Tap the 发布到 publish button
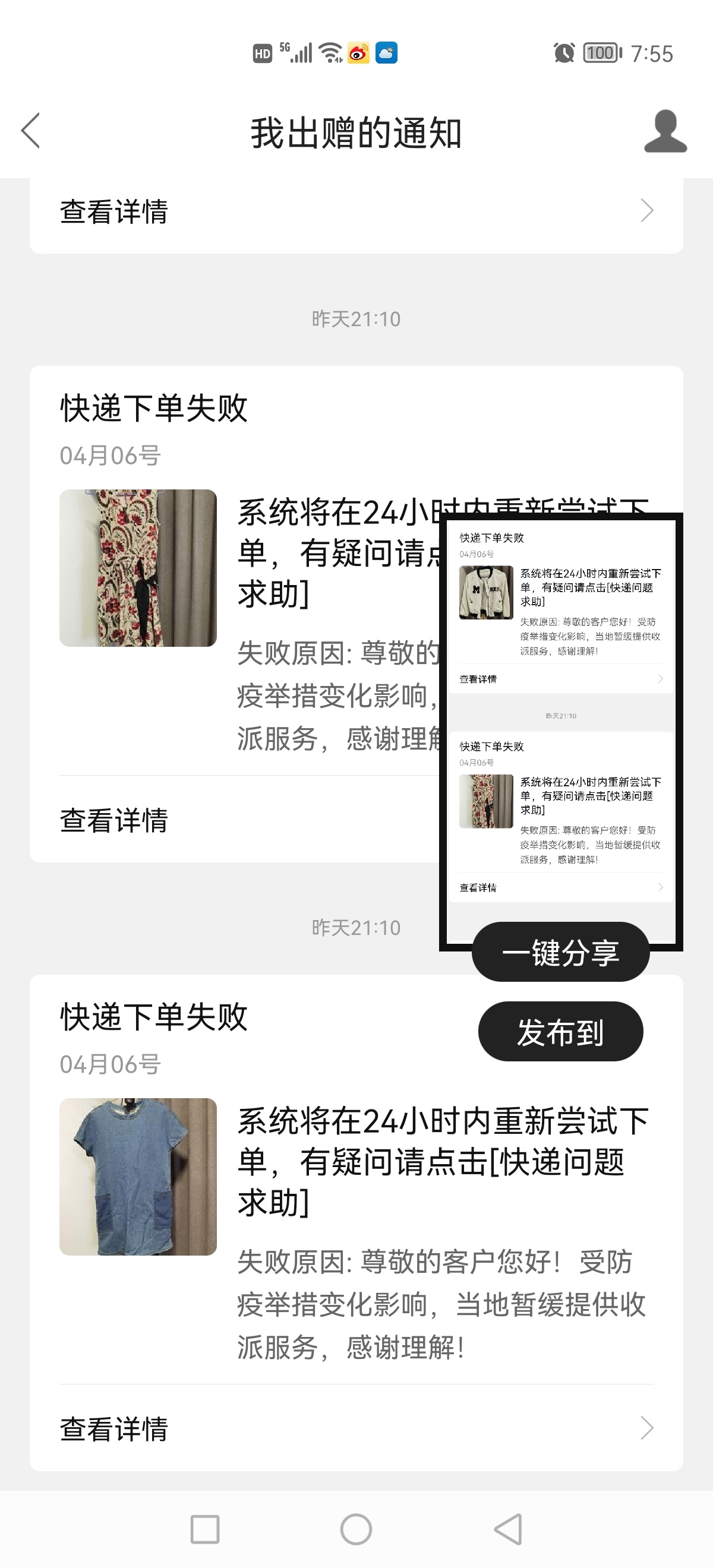713x1568 pixels. click(561, 1032)
